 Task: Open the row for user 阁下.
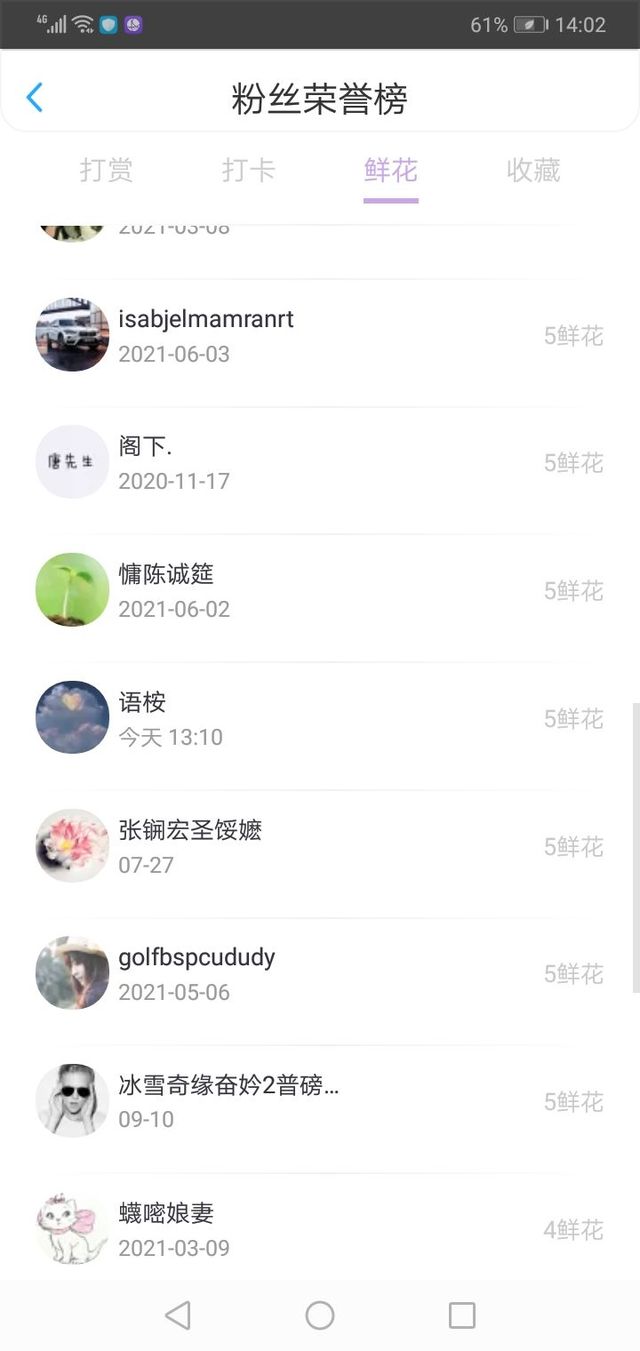point(320,462)
